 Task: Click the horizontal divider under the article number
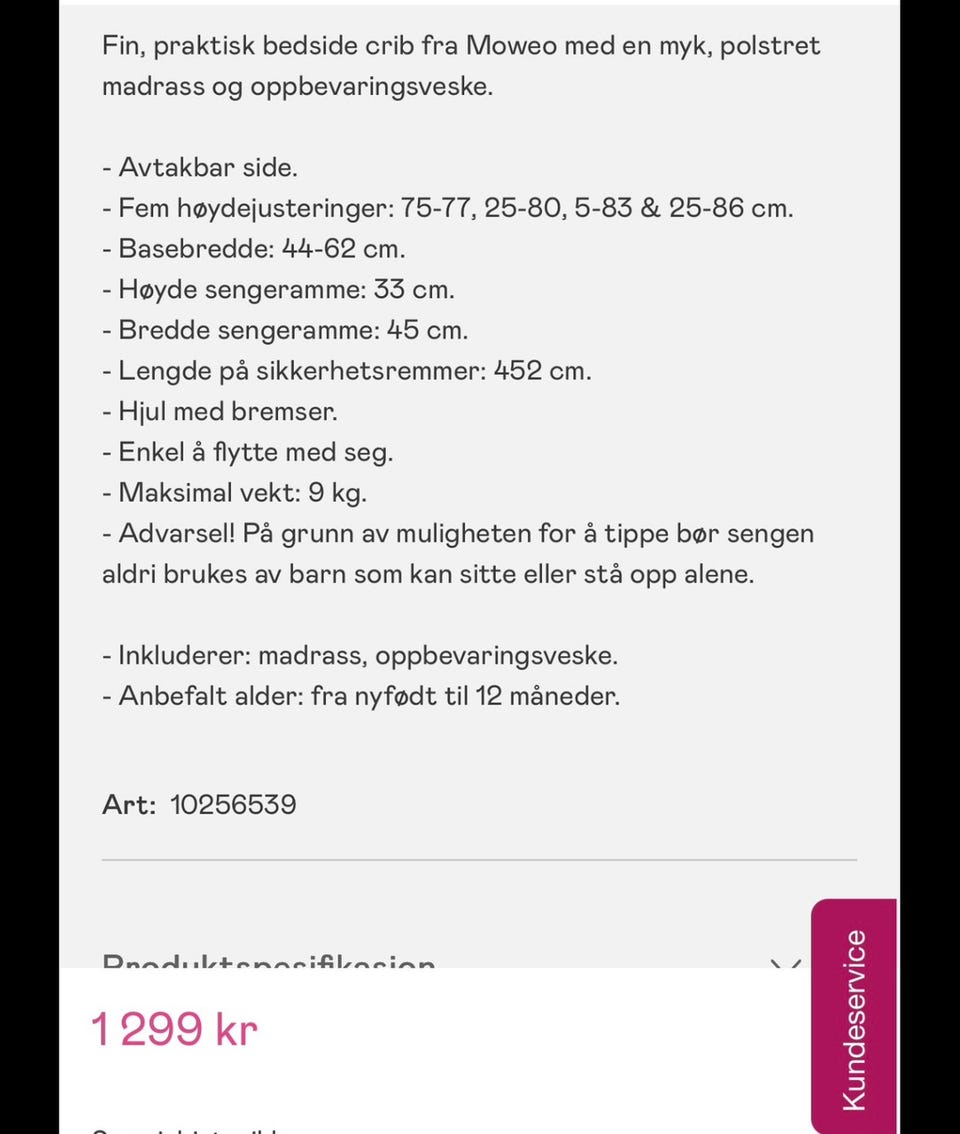(479, 858)
